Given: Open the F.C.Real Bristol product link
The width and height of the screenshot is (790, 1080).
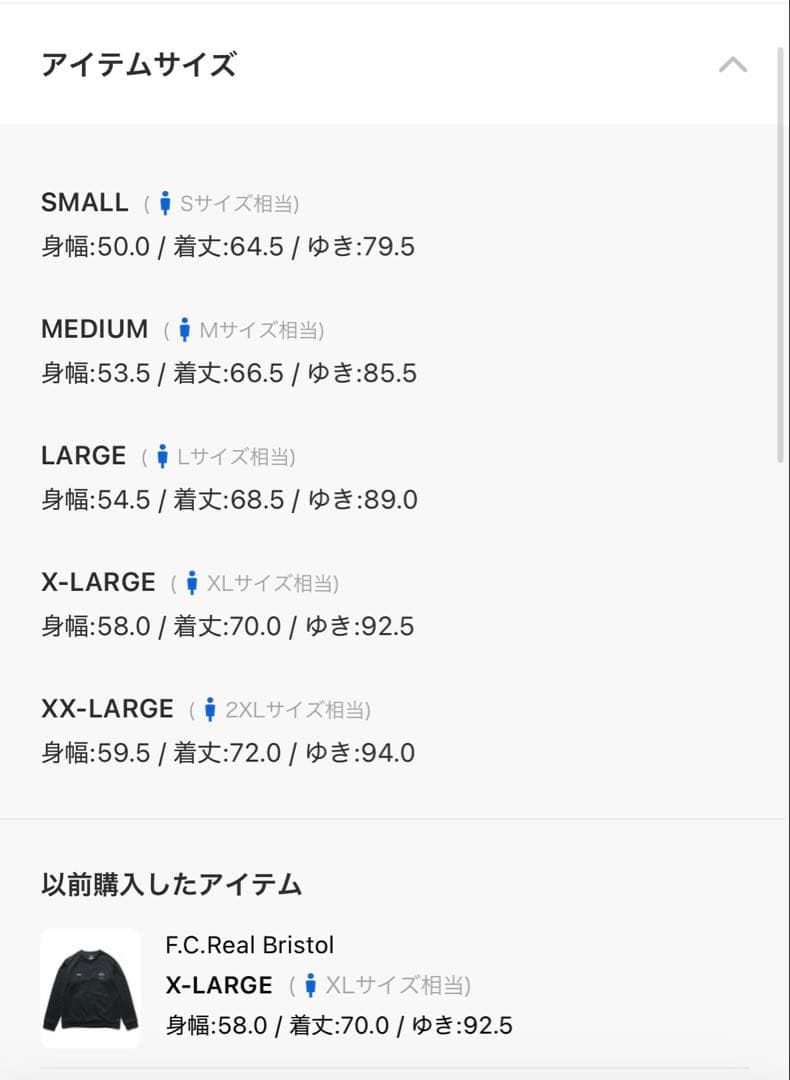Looking at the screenshot, I should click(250, 945).
